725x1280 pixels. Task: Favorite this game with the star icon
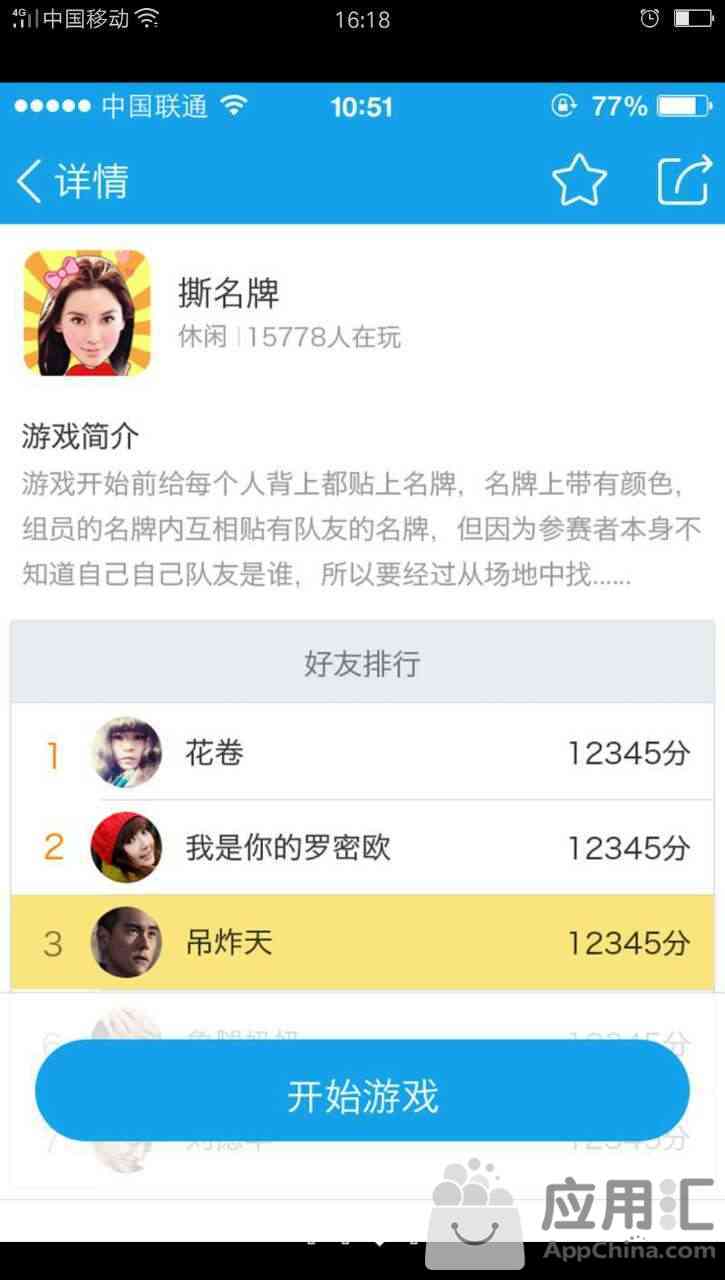pyautogui.click(x=579, y=181)
